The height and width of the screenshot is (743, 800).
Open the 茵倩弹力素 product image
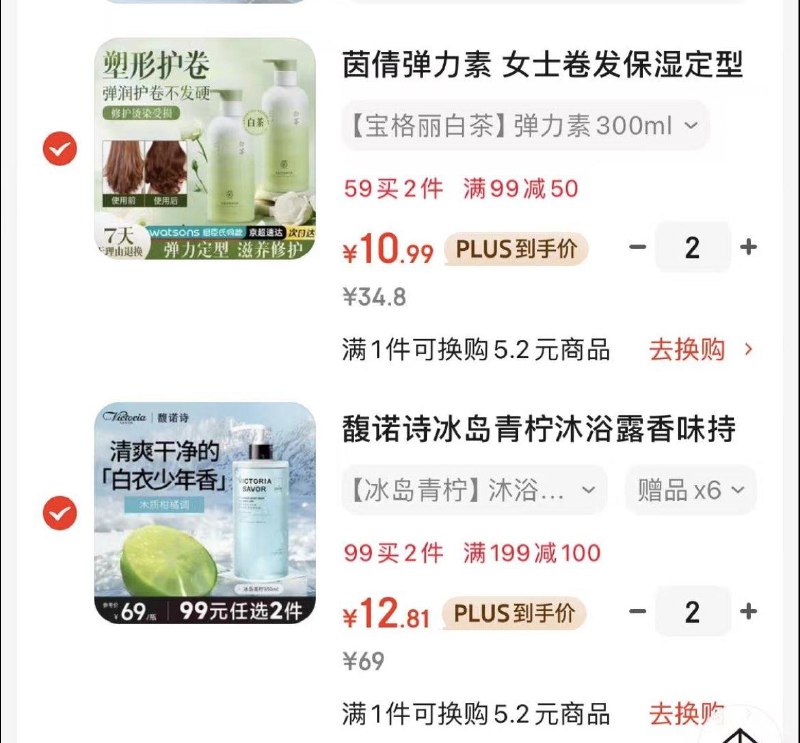pyautogui.click(x=205, y=149)
